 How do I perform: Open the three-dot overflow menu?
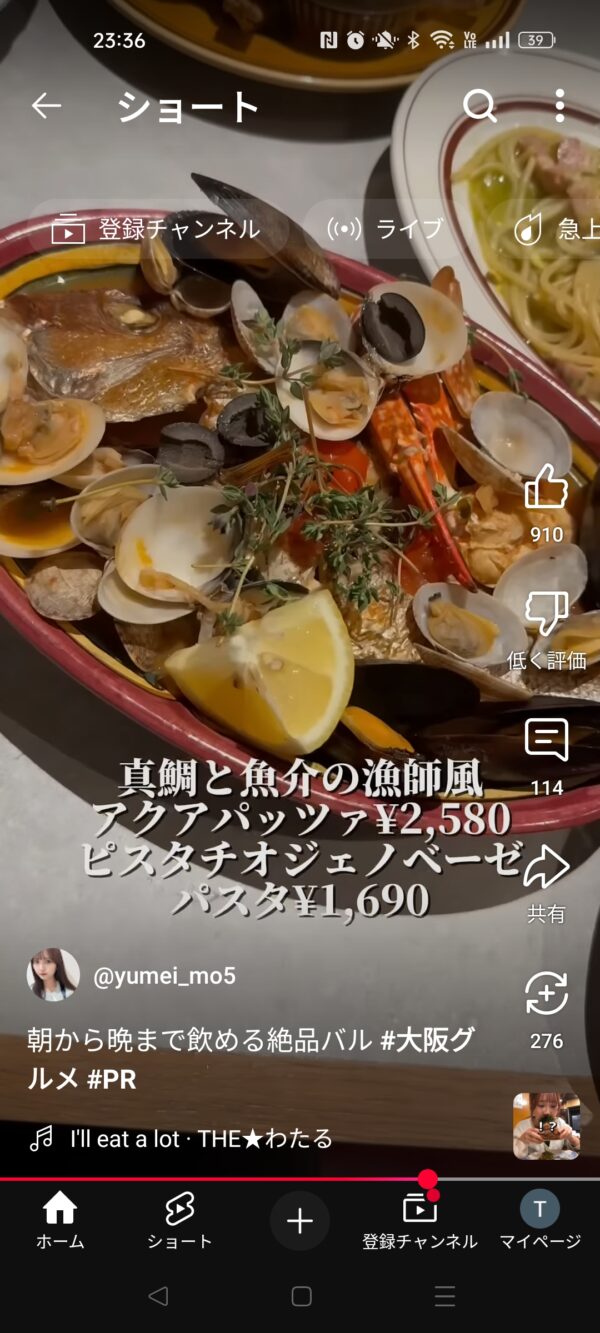[x=559, y=106]
